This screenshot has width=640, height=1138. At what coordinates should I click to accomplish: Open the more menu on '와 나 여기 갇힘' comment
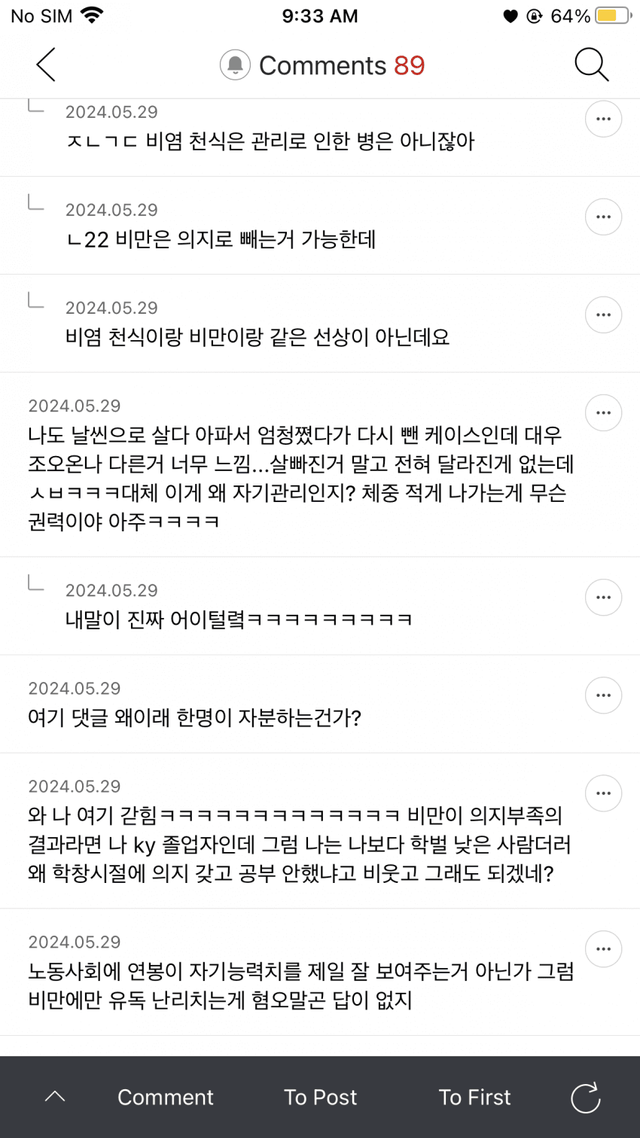(x=603, y=793)
